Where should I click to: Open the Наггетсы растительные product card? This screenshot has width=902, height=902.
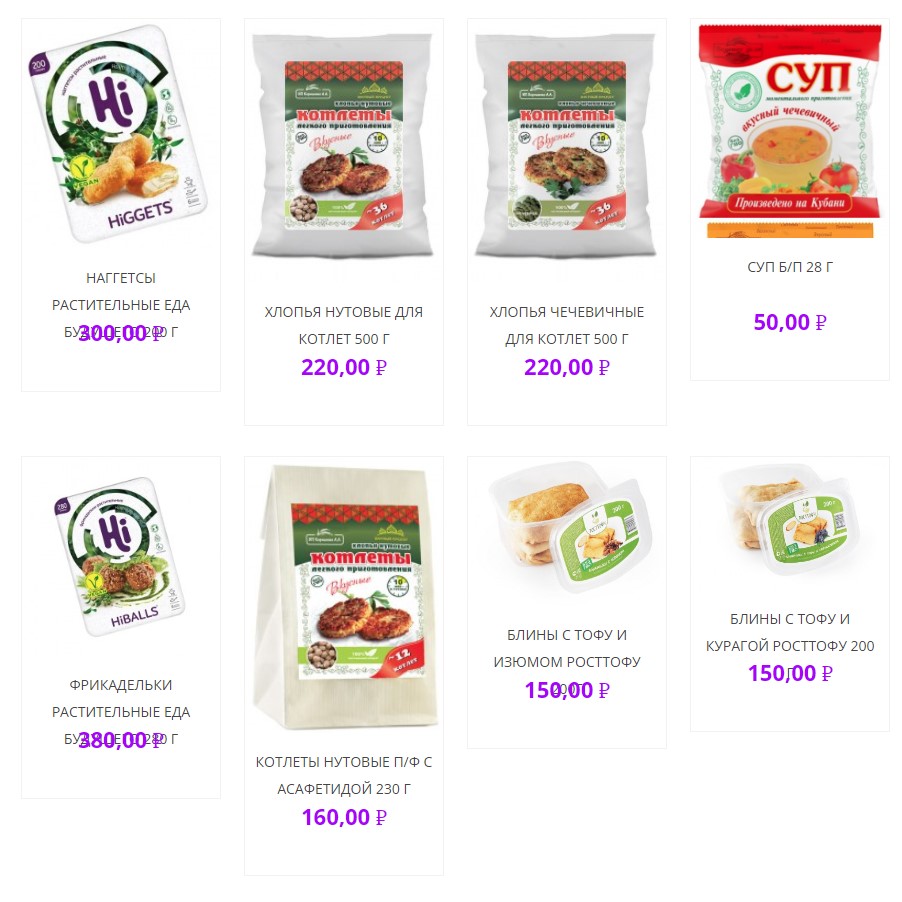pos(121,134)
